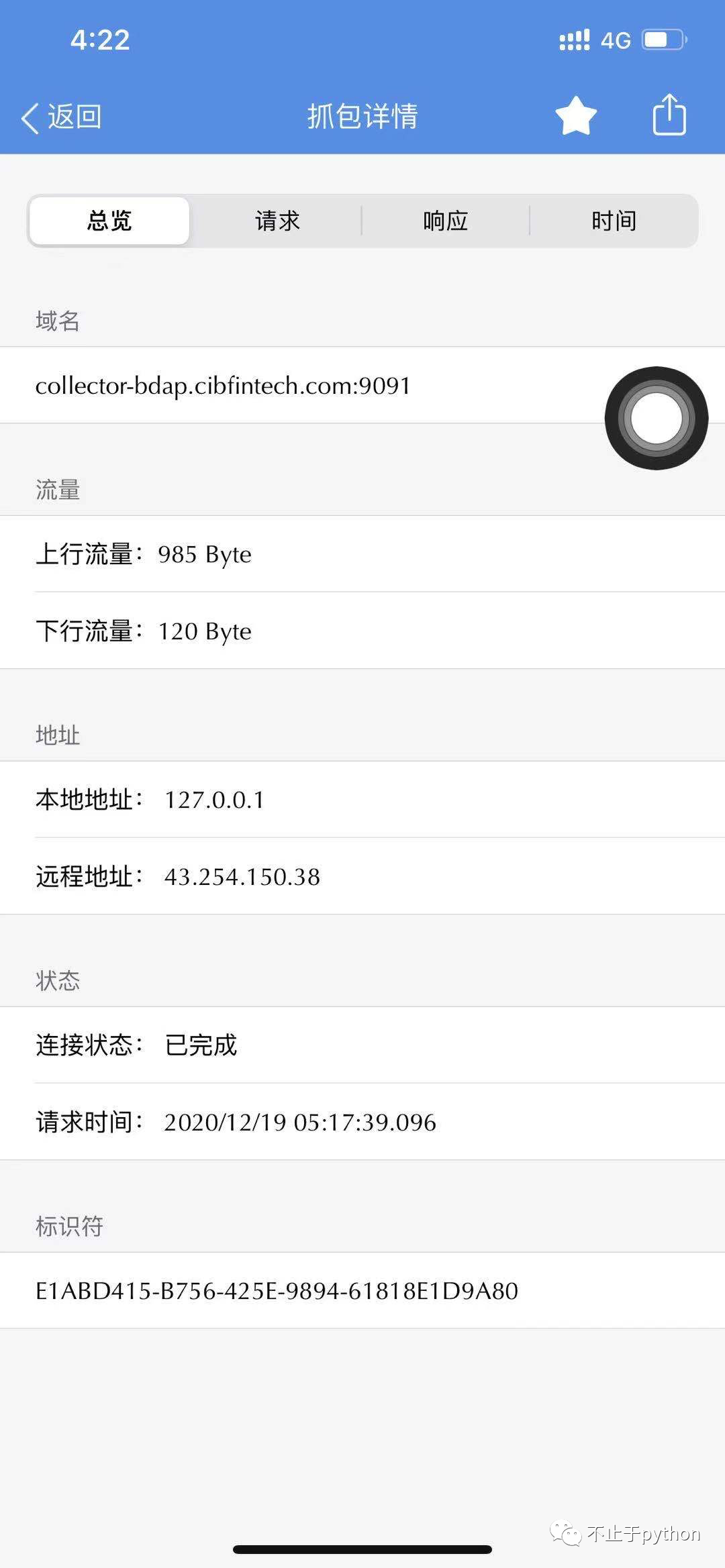Switch to the 请求 request tab

[x=277, y=221]
